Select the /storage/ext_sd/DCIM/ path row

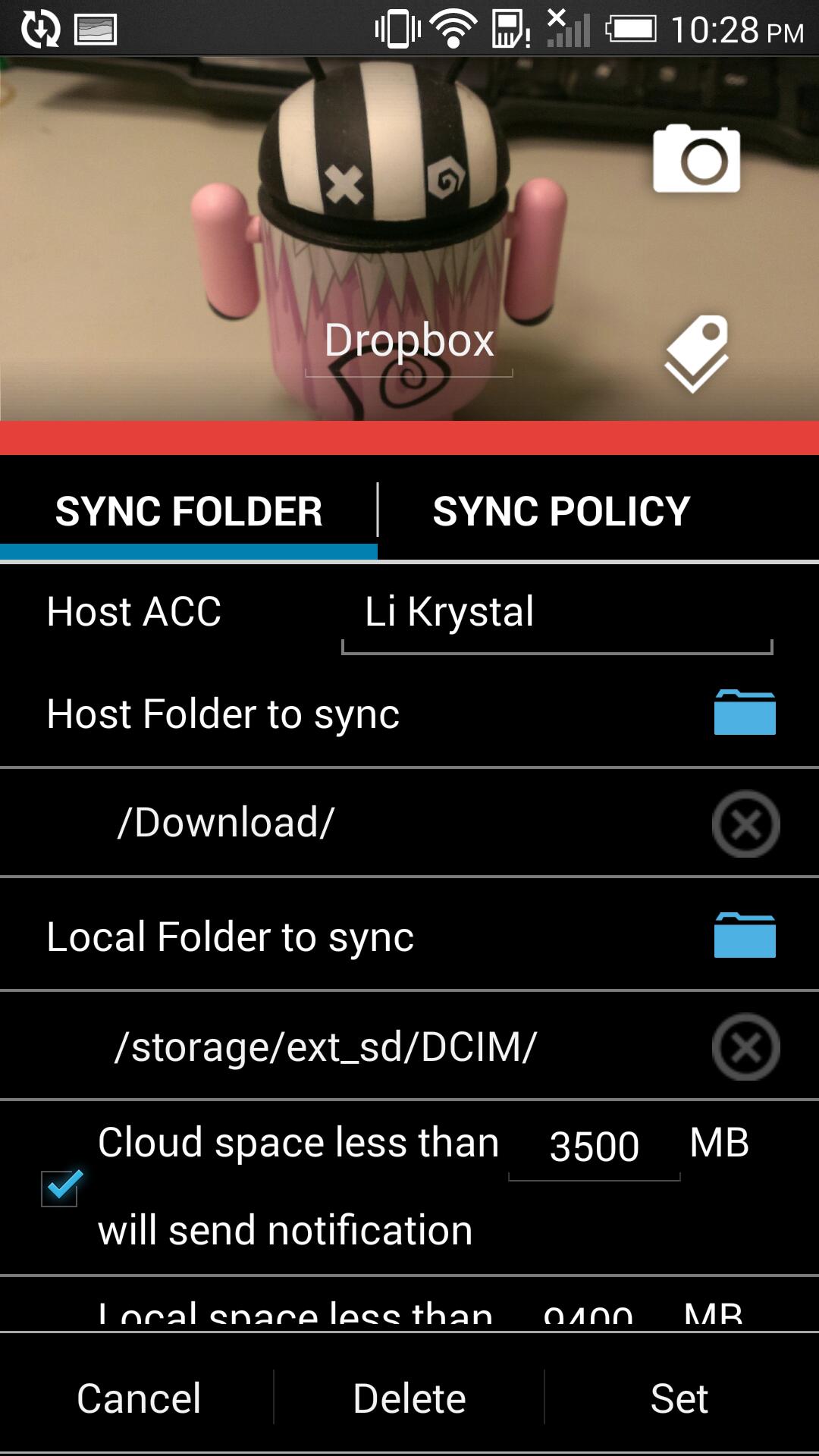[326, 1046]
